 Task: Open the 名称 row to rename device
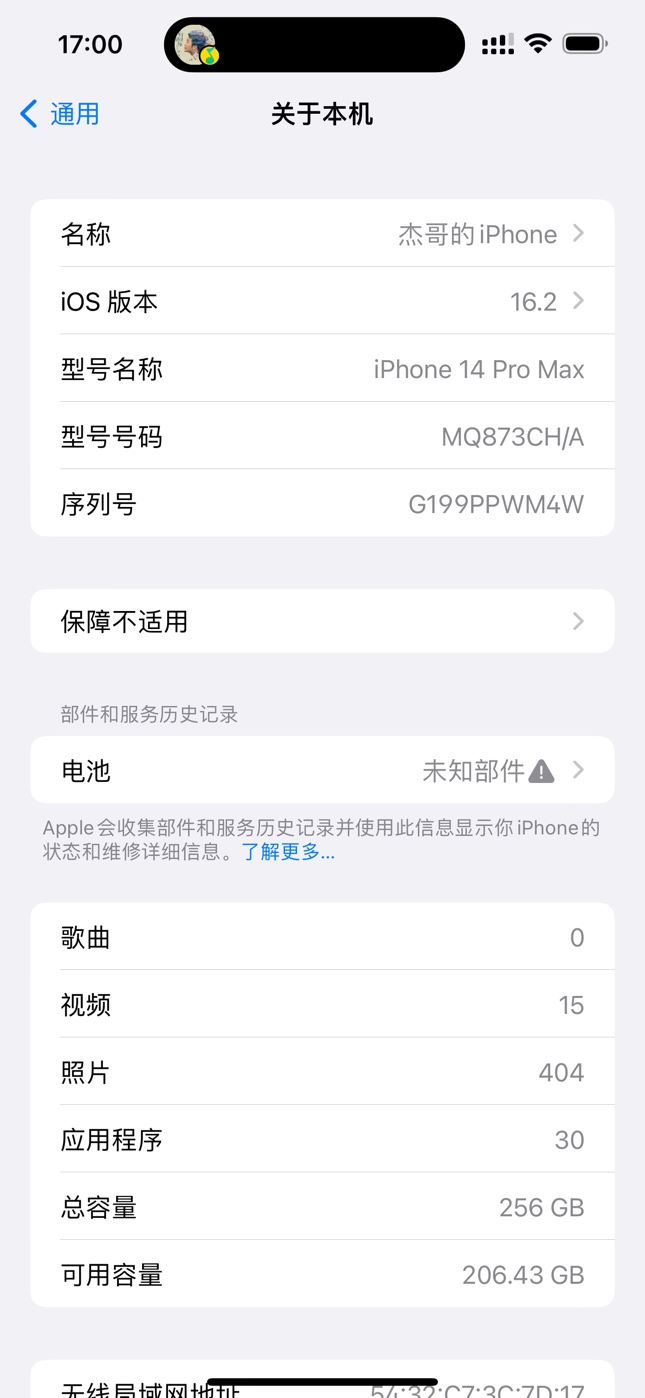click(322, 234)
